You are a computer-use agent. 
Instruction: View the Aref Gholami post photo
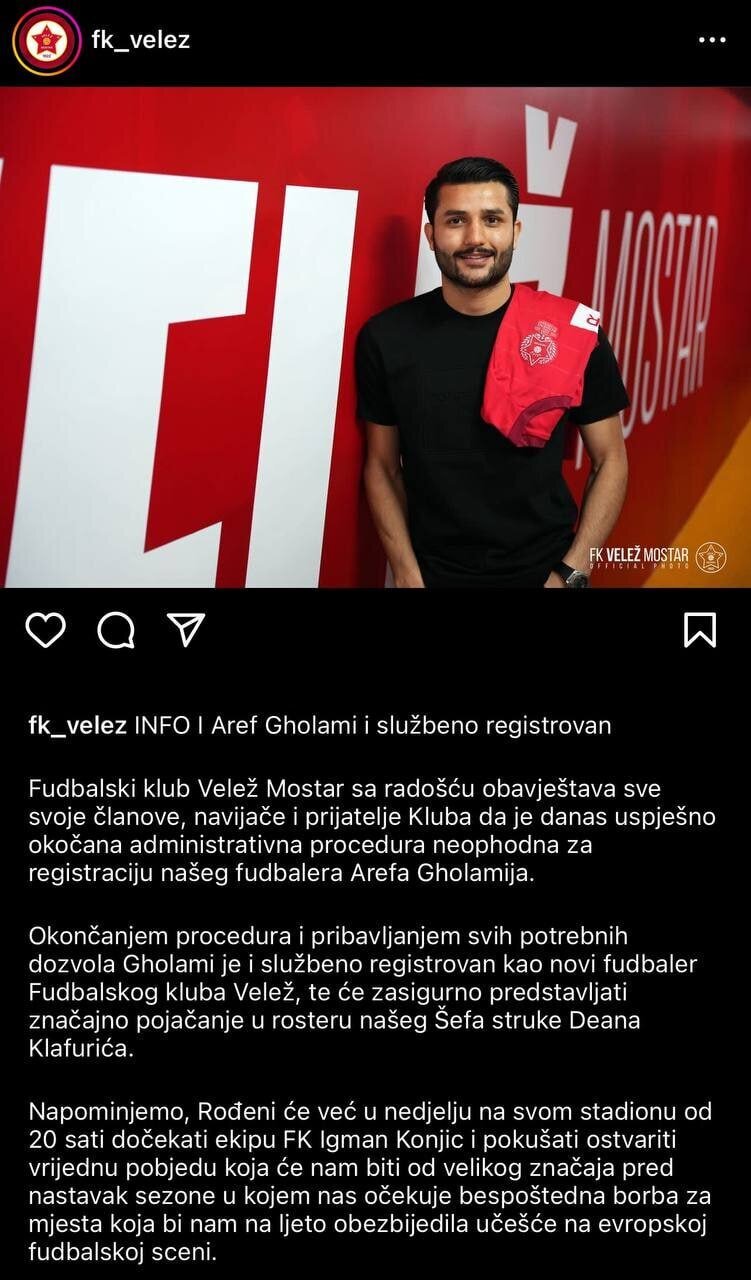point(375,337)
